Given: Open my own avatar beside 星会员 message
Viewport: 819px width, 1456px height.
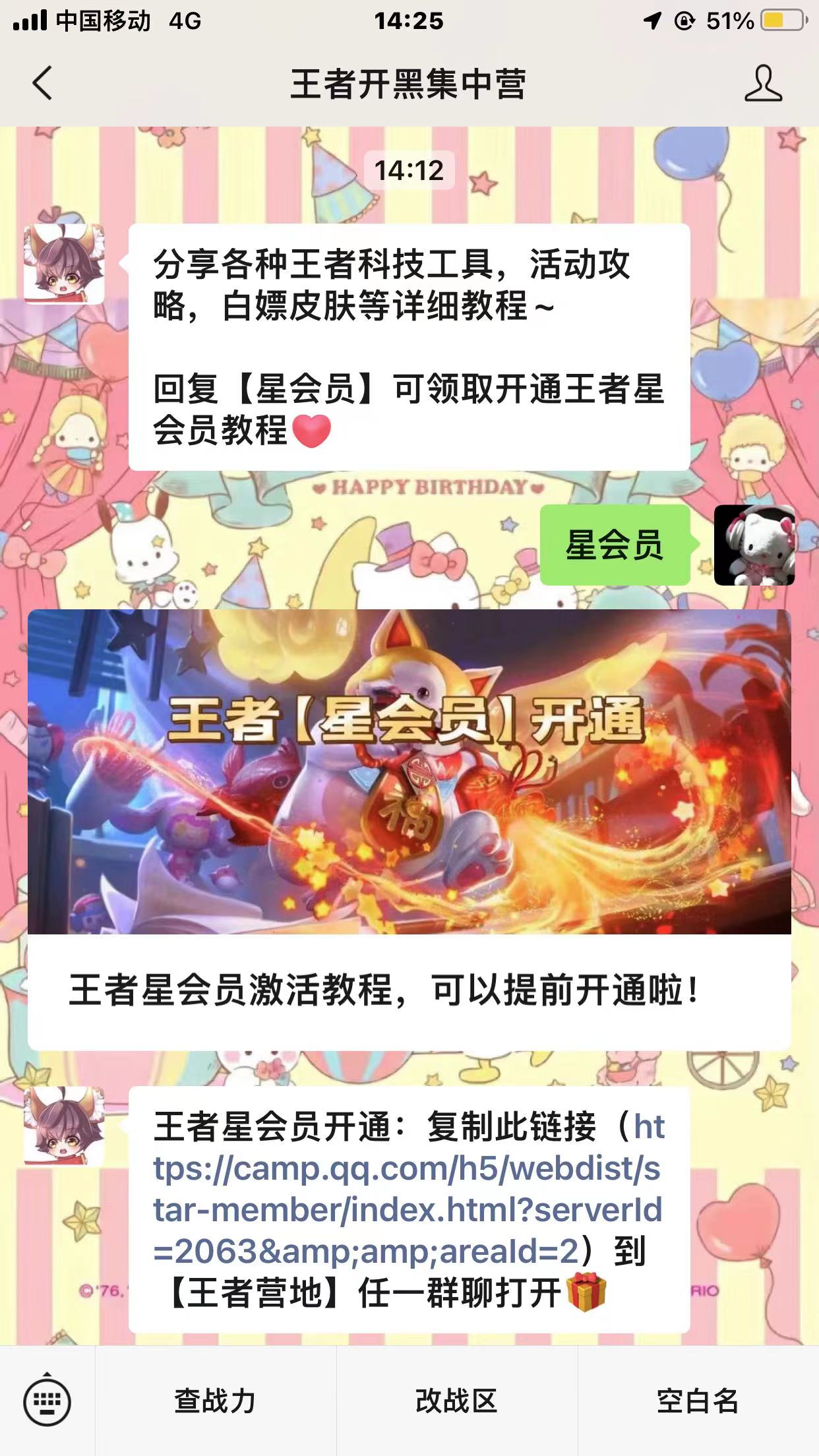Looking at the screenshot, I should pos(754,545).
